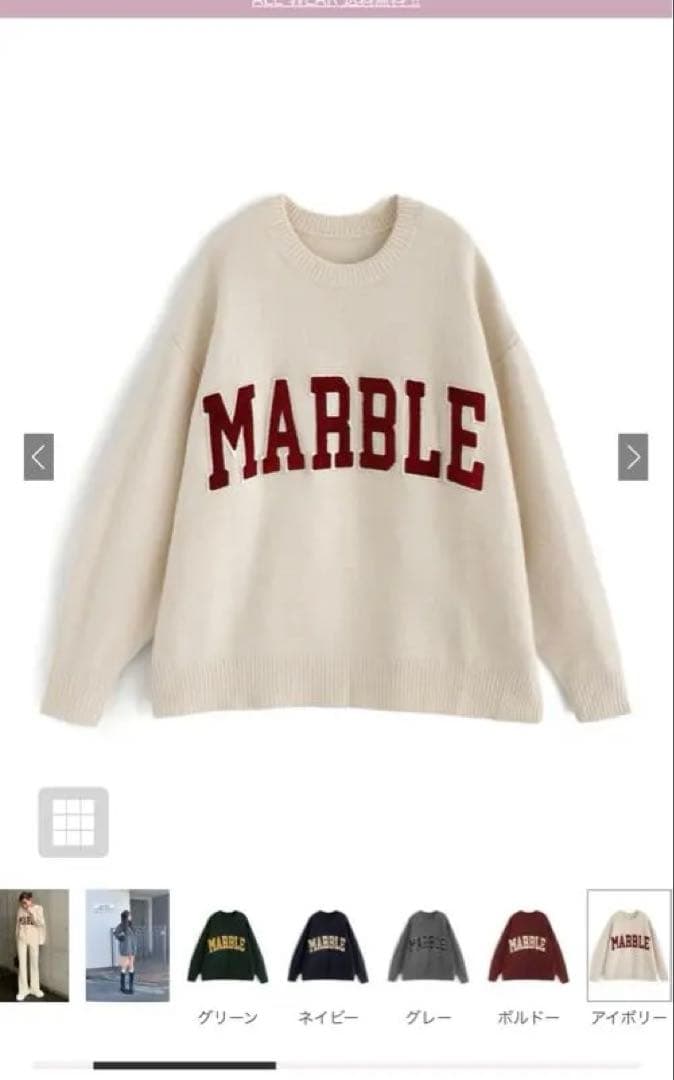Image resolution: width=674 pixels, height=1080 pixels.
Task: Choose the グレー sweater thumbnail
Action: (428, 946)
